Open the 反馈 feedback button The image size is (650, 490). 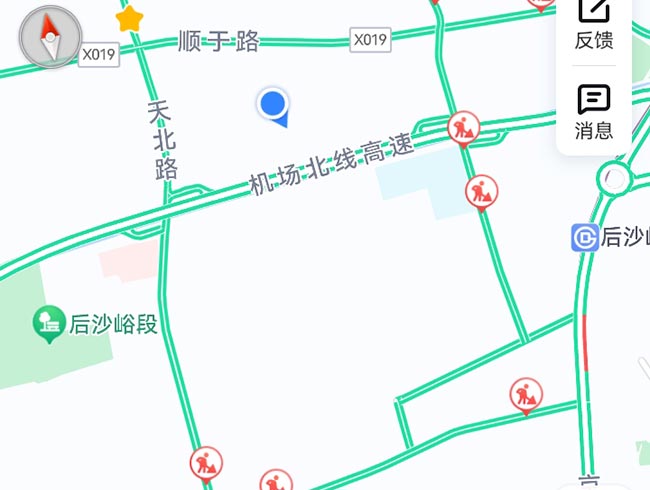tap(594, 24)
